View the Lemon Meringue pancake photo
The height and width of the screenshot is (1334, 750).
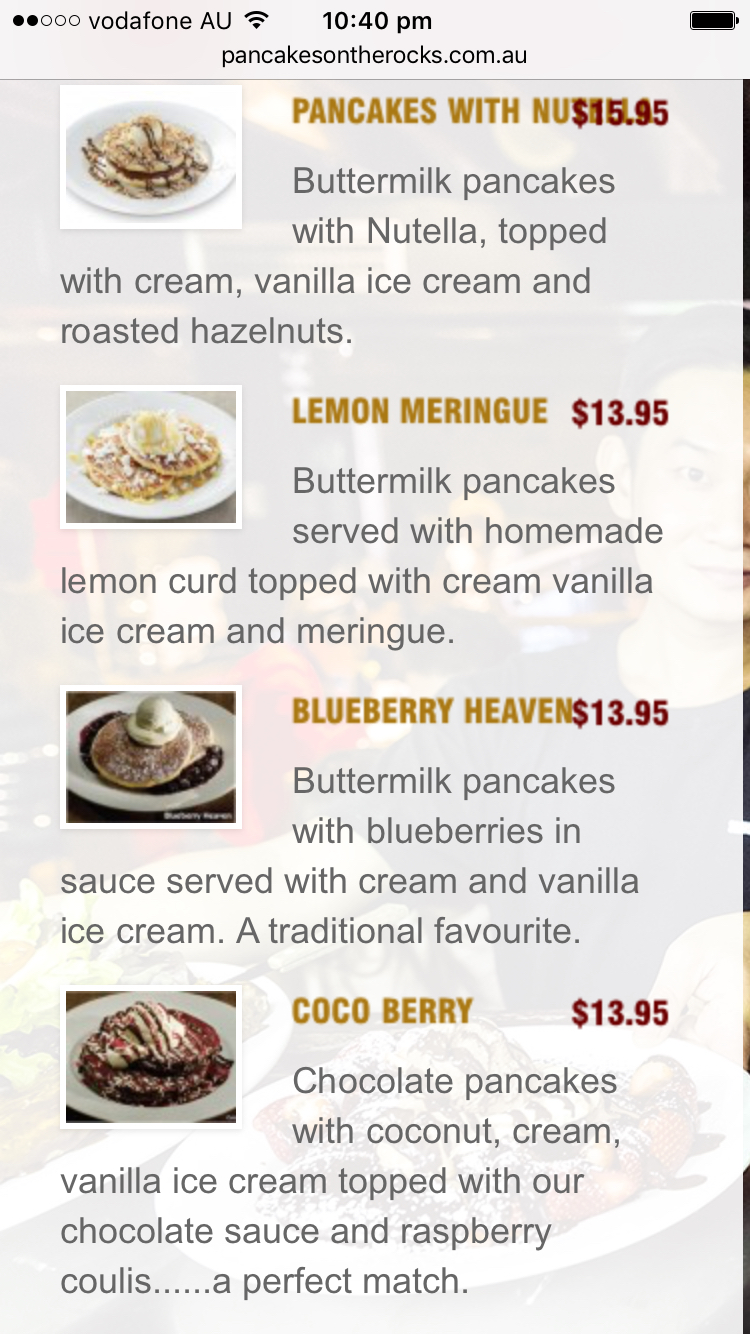(151, 457)
